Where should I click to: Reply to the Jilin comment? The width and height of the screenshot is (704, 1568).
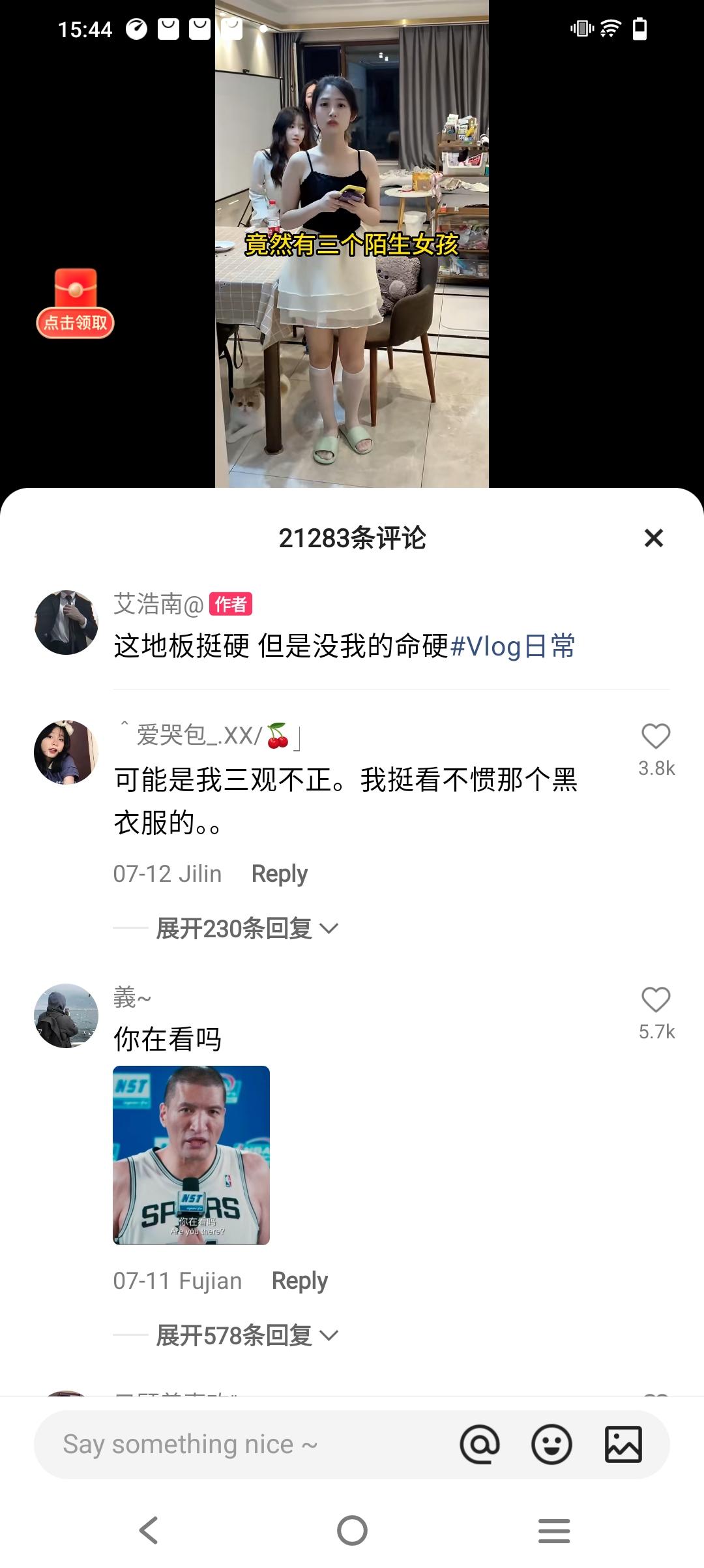pos(279,873)
